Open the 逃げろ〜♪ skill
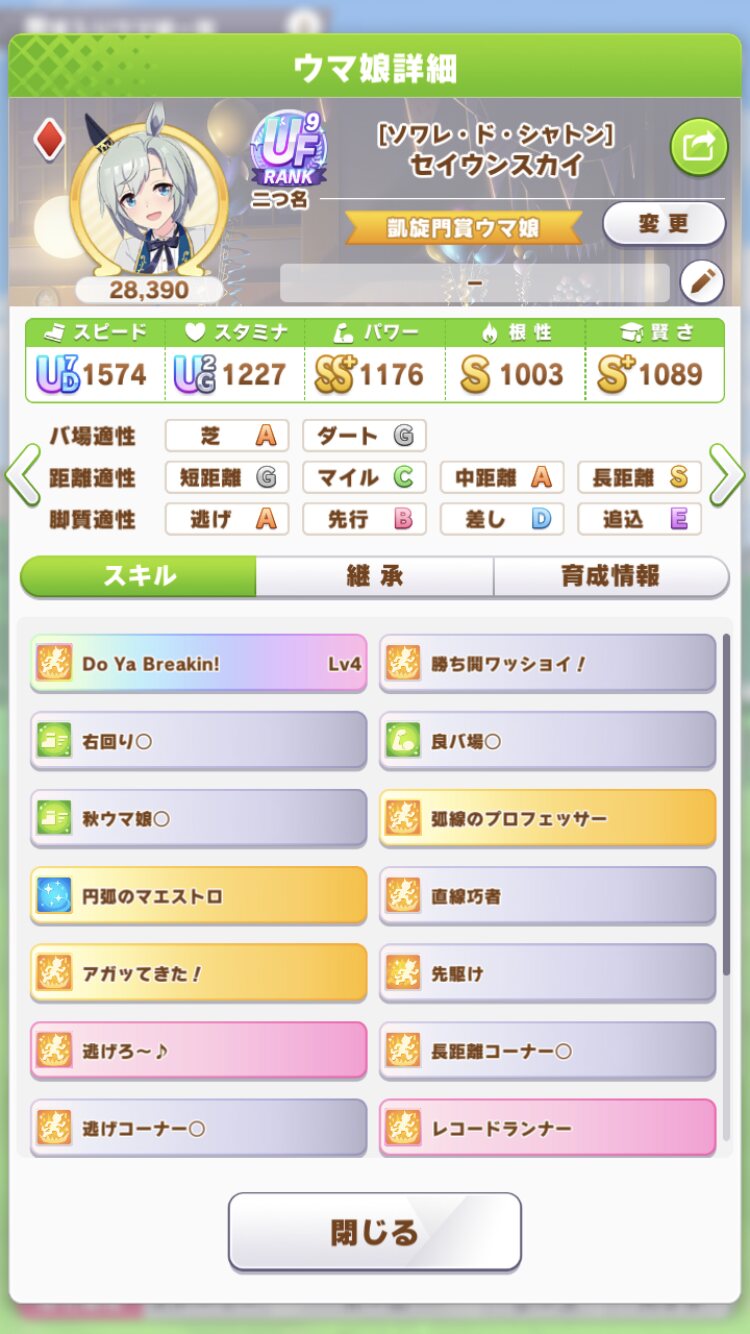 point(198,1050)
